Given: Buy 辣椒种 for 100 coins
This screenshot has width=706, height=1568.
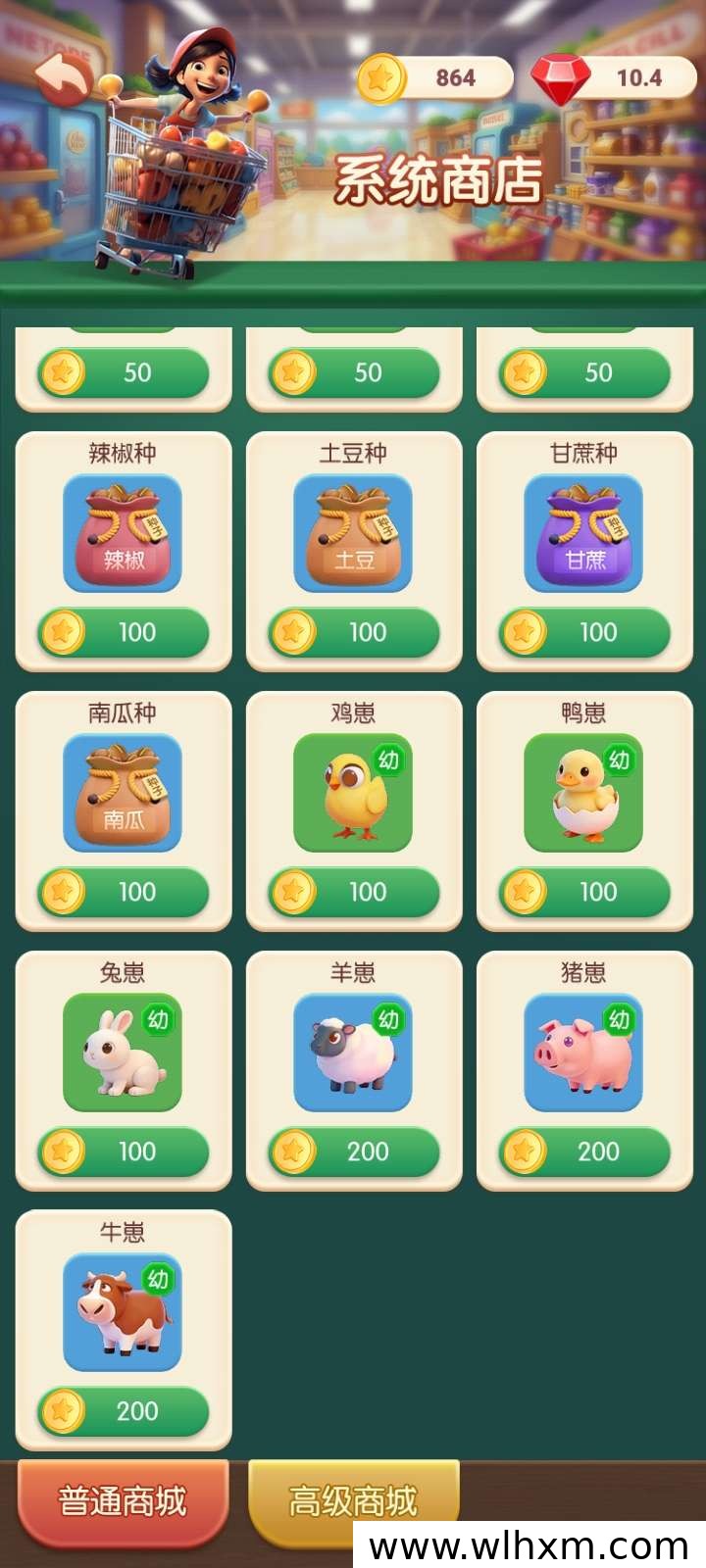Looking at the screenshot, I should click(x=124, y=632).
